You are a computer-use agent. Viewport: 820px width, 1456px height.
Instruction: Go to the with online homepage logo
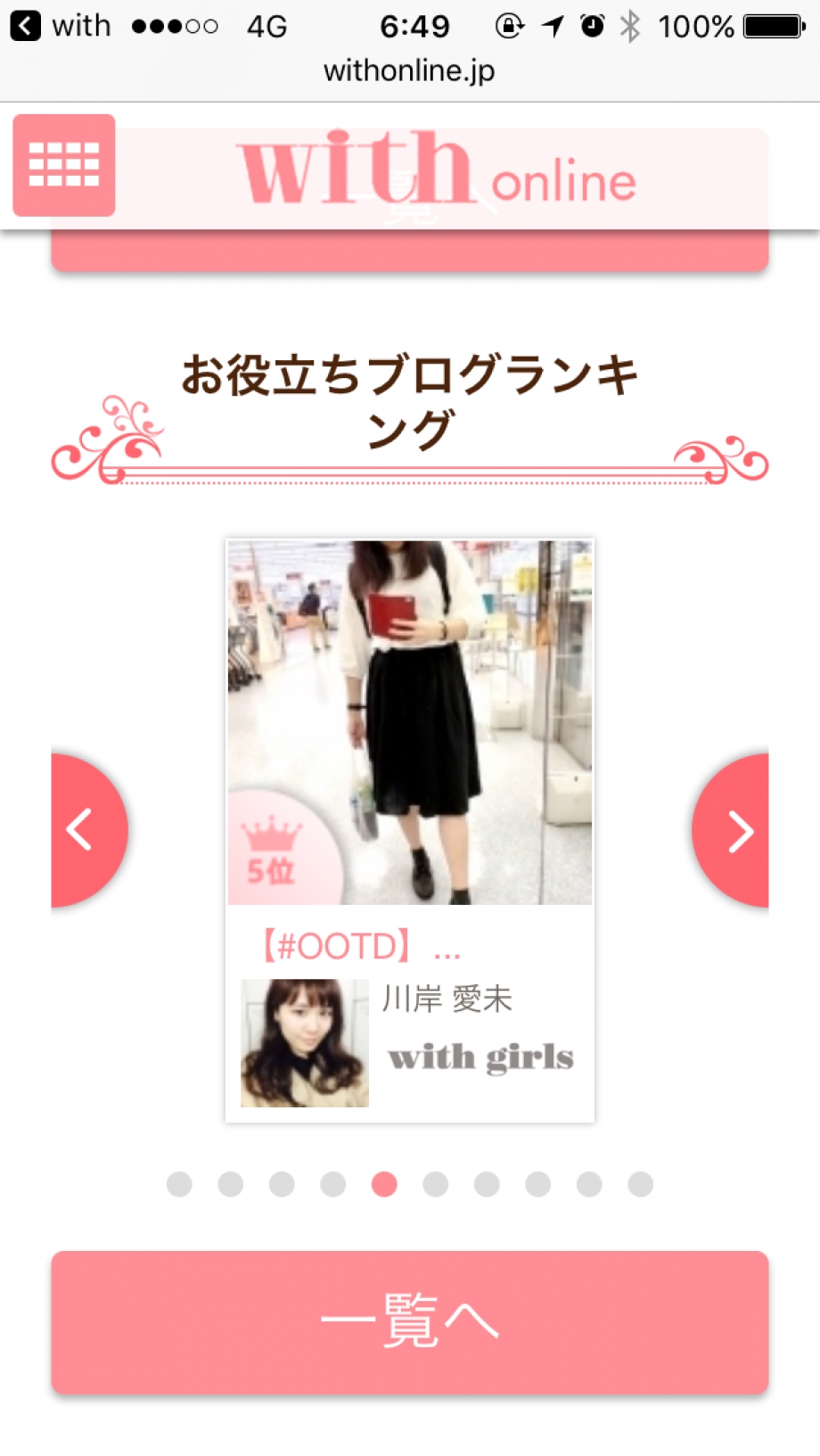437,171
